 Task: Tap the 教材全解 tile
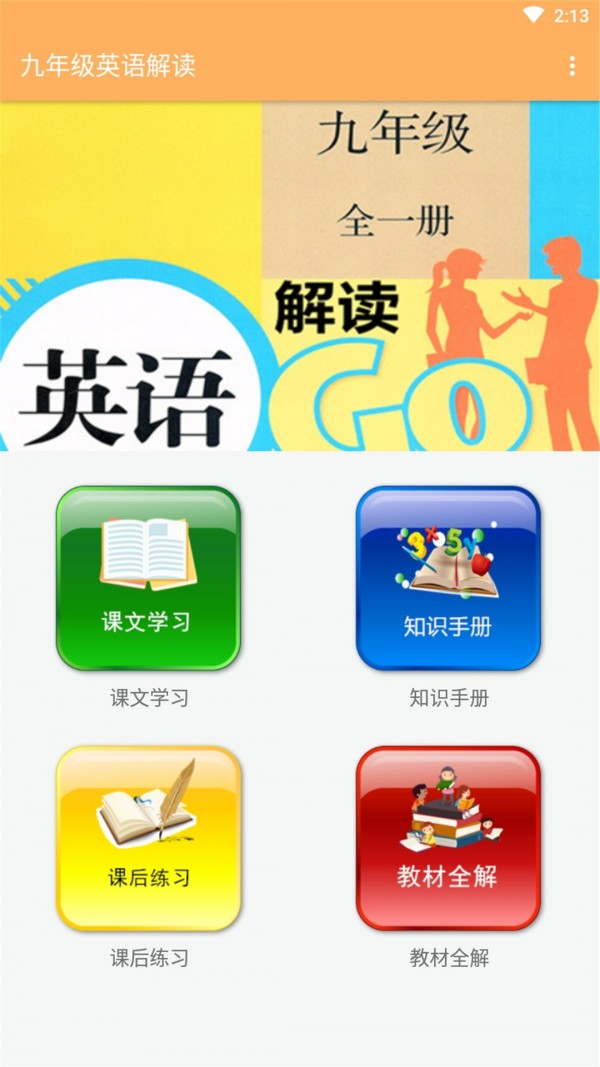coord(448,838)
